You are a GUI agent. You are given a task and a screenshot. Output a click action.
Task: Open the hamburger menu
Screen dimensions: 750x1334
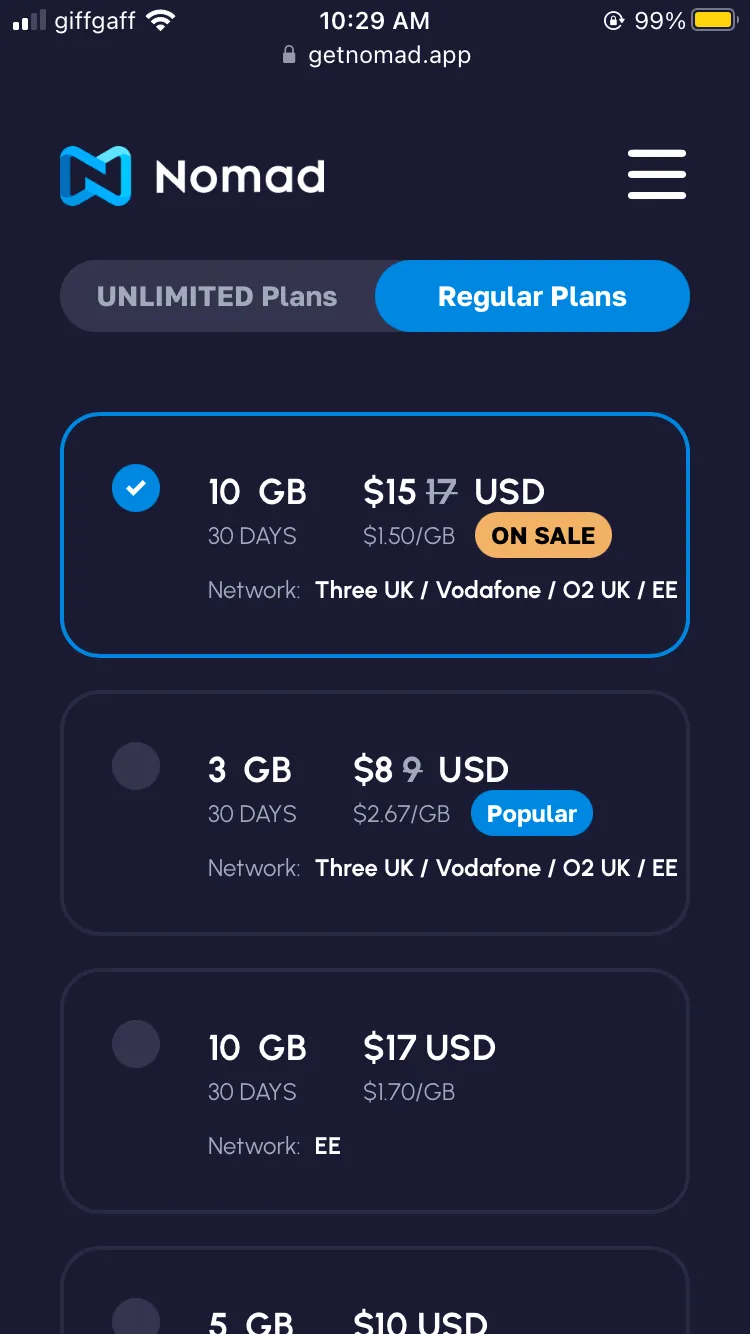(x=657, y=175)
